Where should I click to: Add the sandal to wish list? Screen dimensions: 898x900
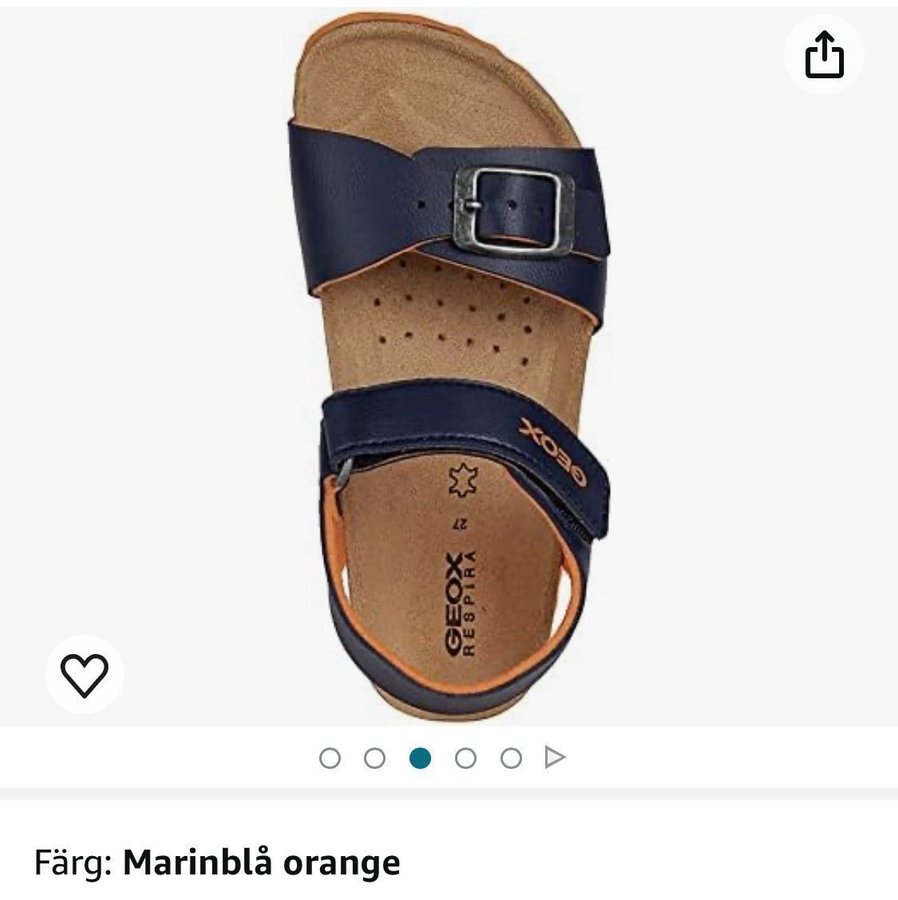pos(84,674)
